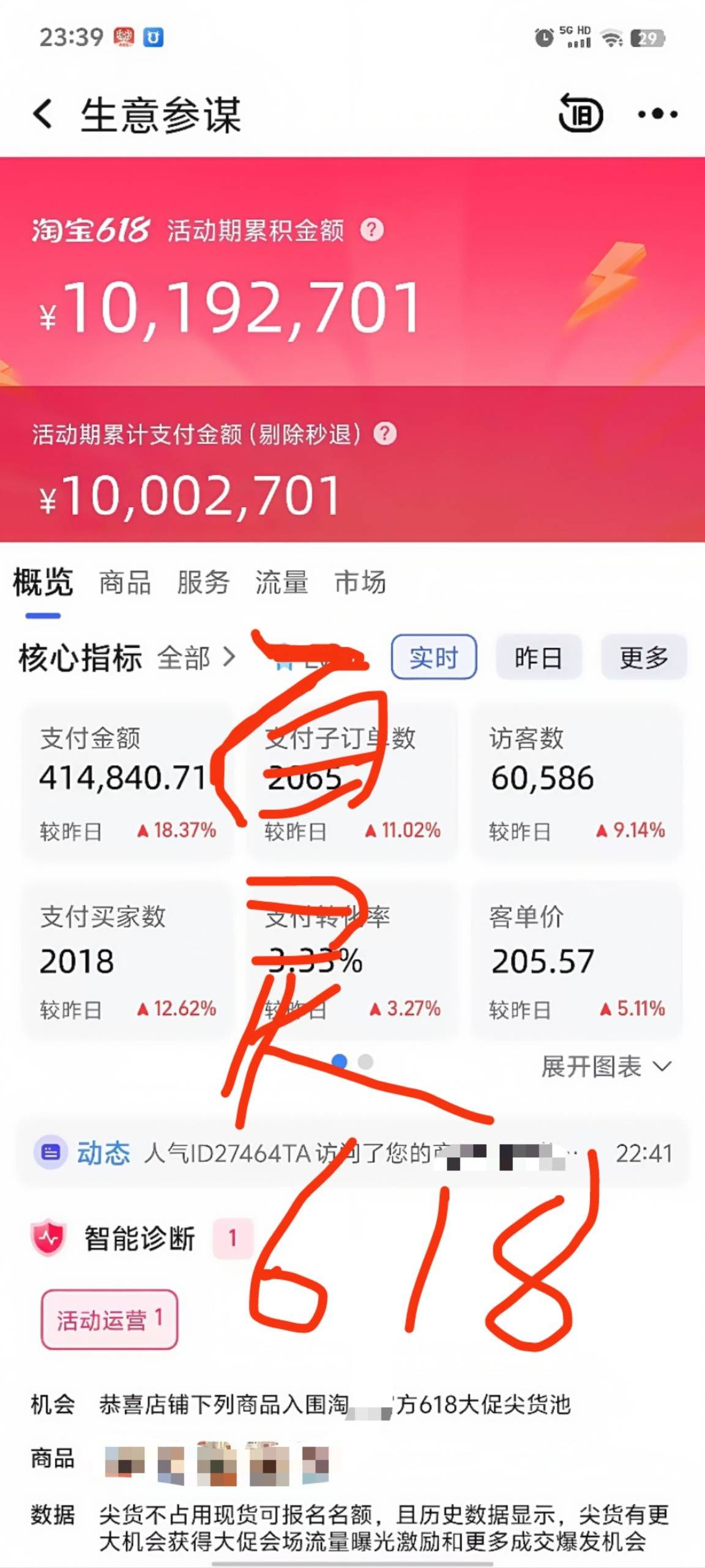Open the 客单价 metric card
705x1568 pixels.
pos(576,960)
